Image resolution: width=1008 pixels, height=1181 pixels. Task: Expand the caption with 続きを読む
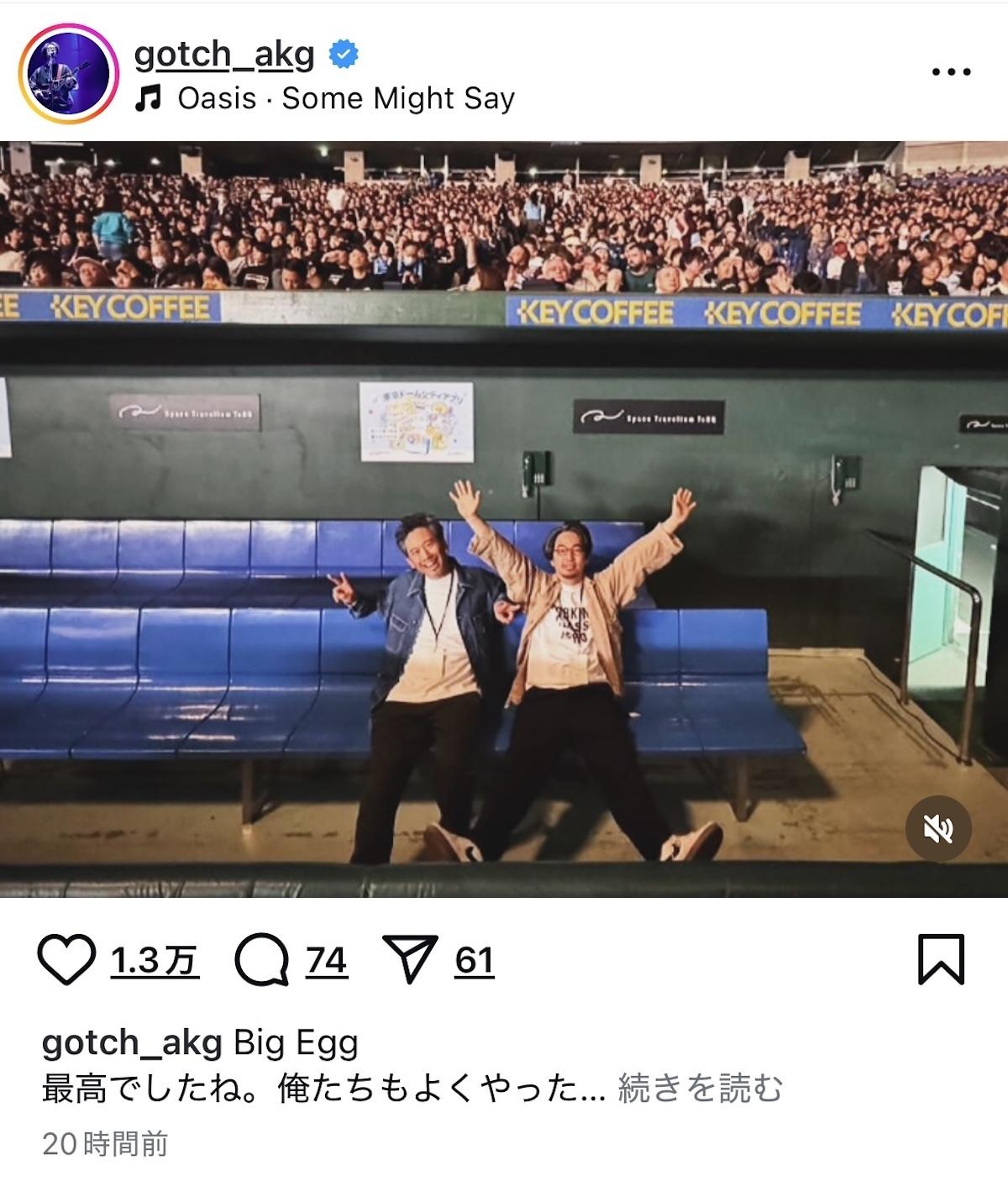pyautogui.click(x=701, y=1089)
